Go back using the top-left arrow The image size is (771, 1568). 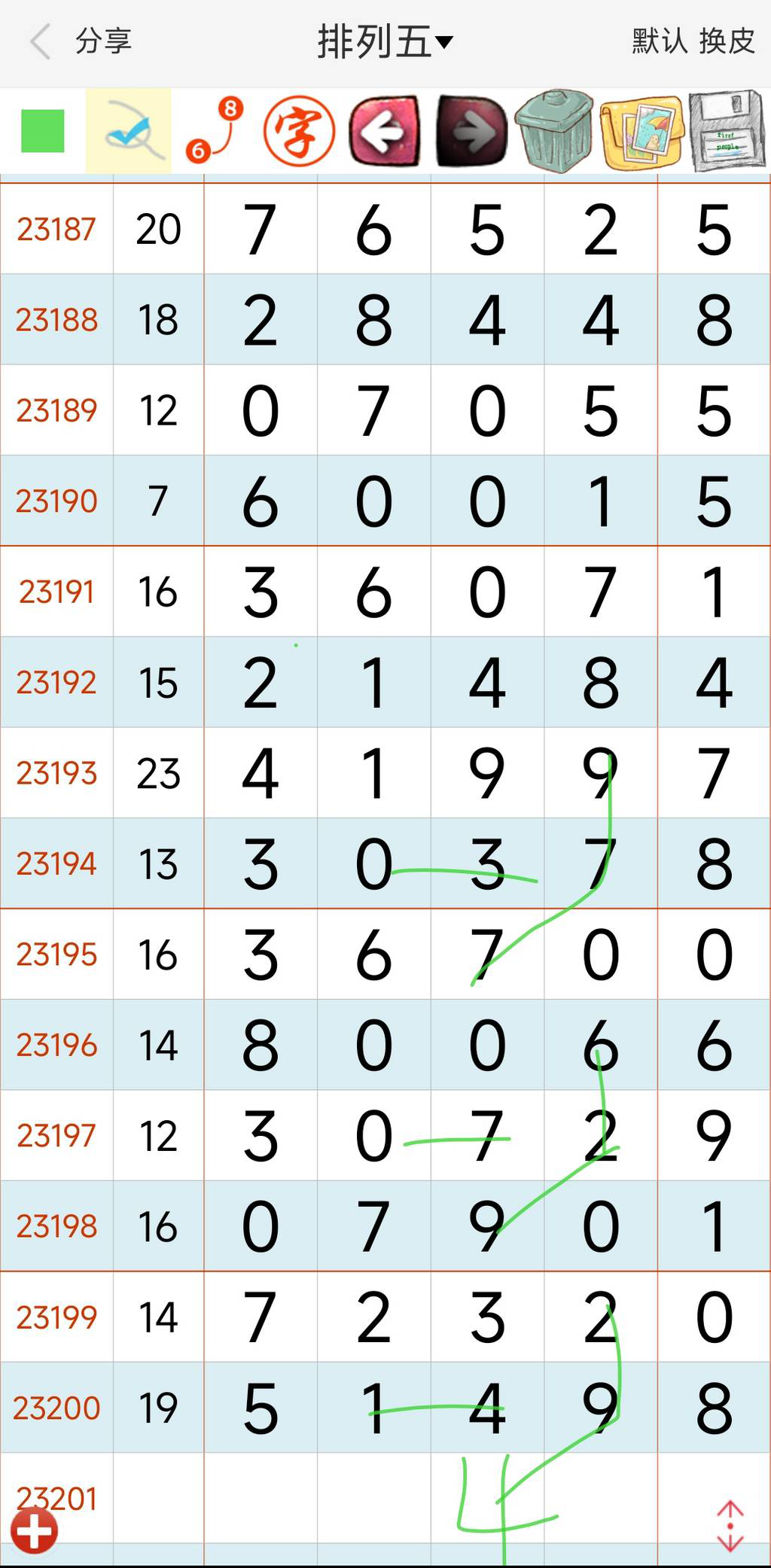click(x=41, y=41)
